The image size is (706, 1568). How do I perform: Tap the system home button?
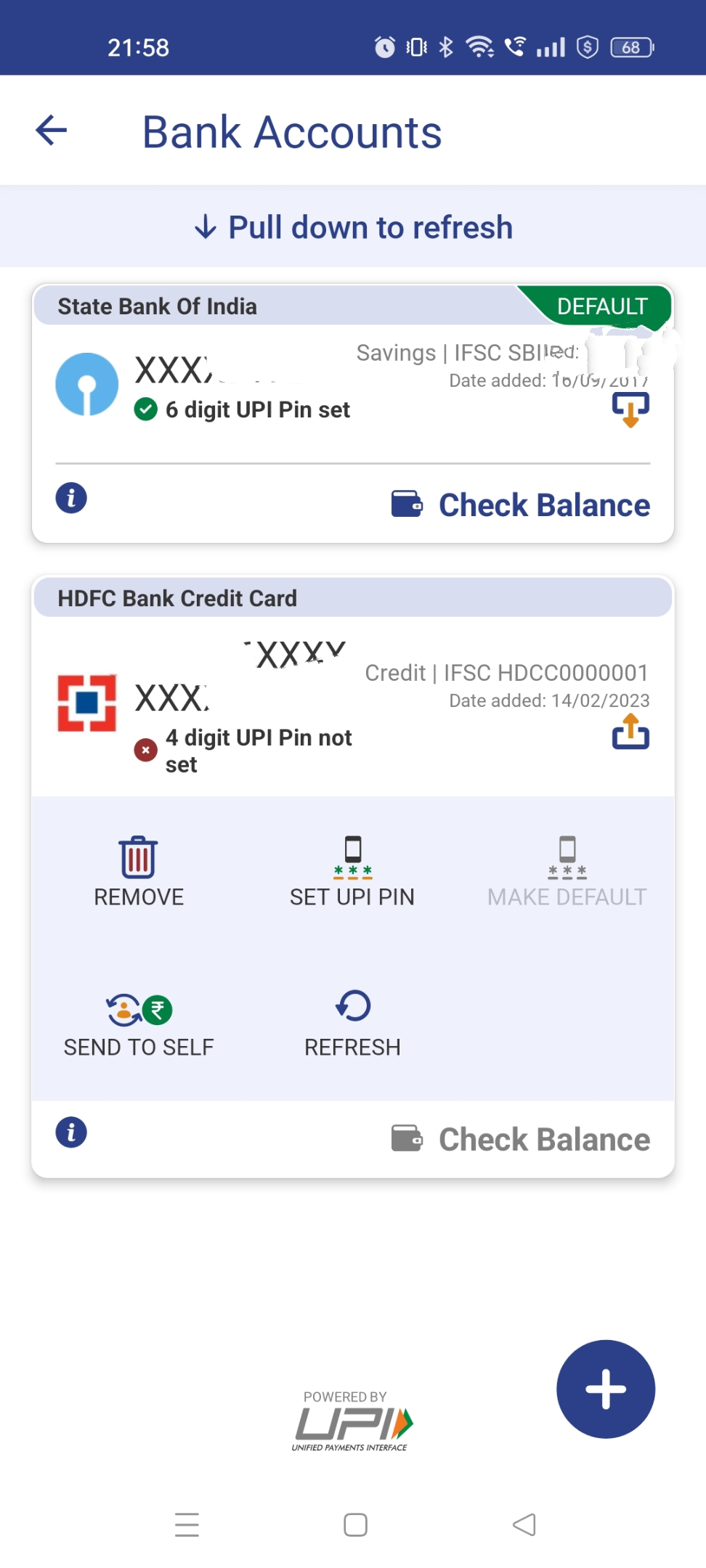pyautogui.click(x=355, y=1524)
